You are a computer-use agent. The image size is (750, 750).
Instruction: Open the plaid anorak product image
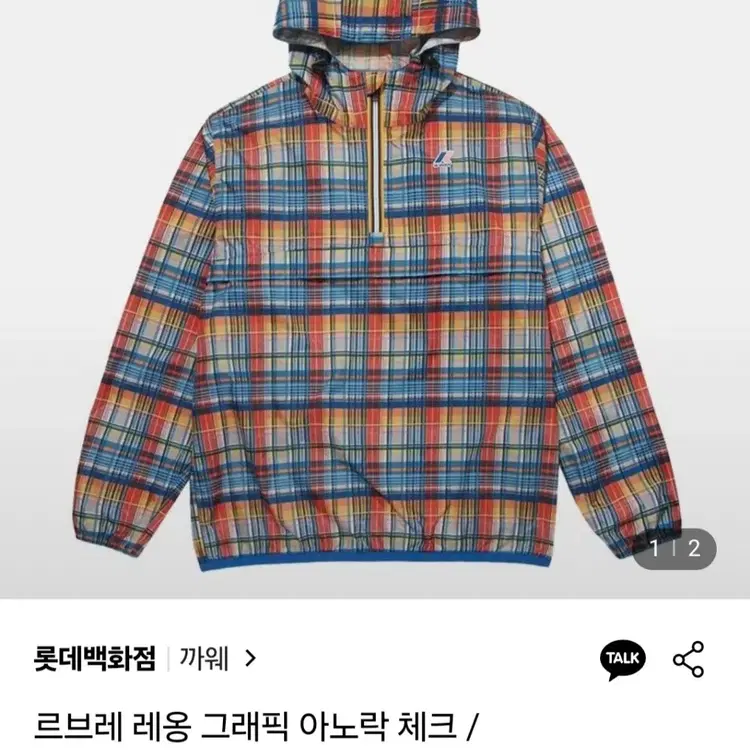pos(375,300)
